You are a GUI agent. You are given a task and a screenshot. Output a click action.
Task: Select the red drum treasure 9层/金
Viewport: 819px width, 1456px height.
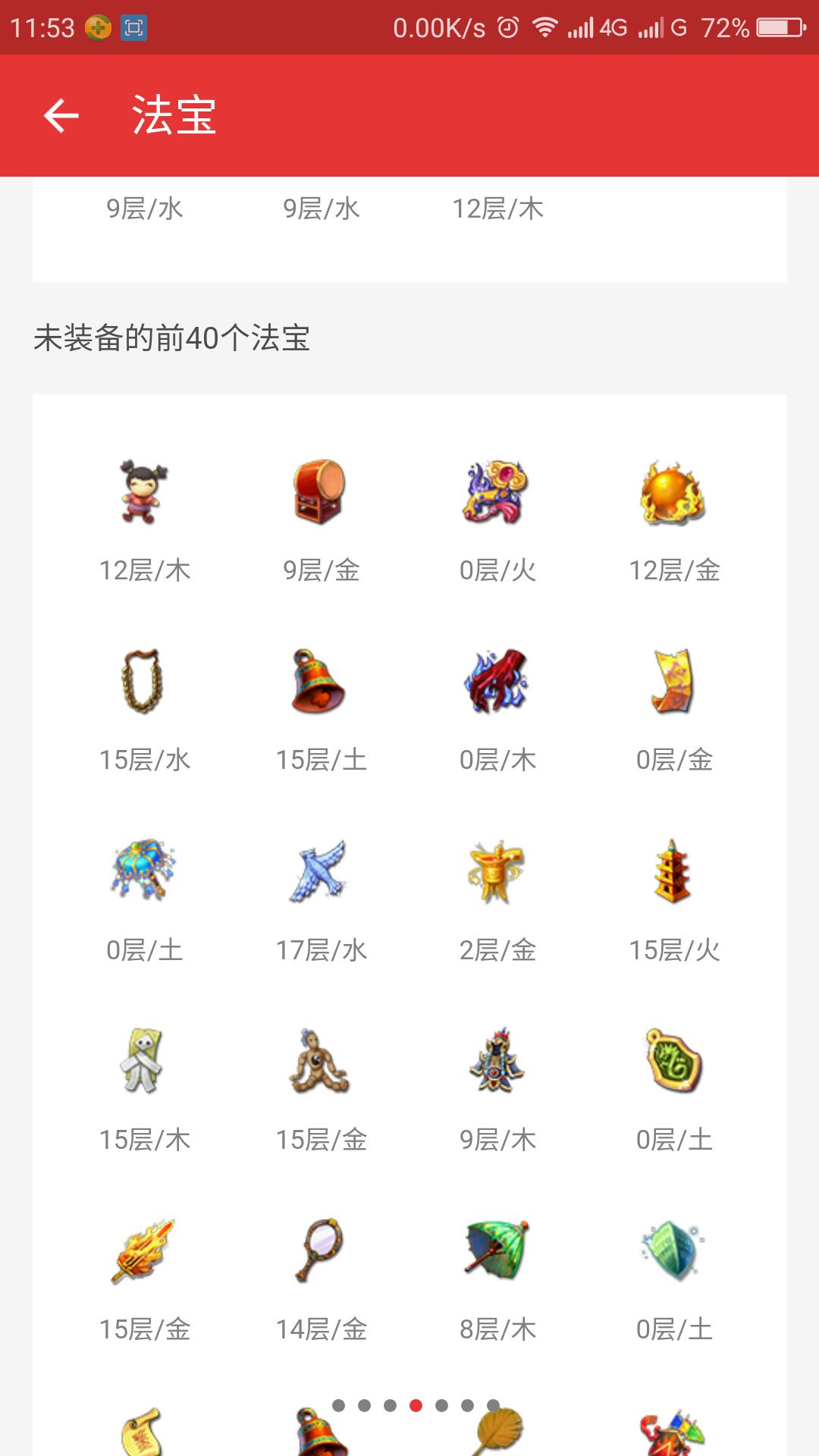tap(320, 493)
